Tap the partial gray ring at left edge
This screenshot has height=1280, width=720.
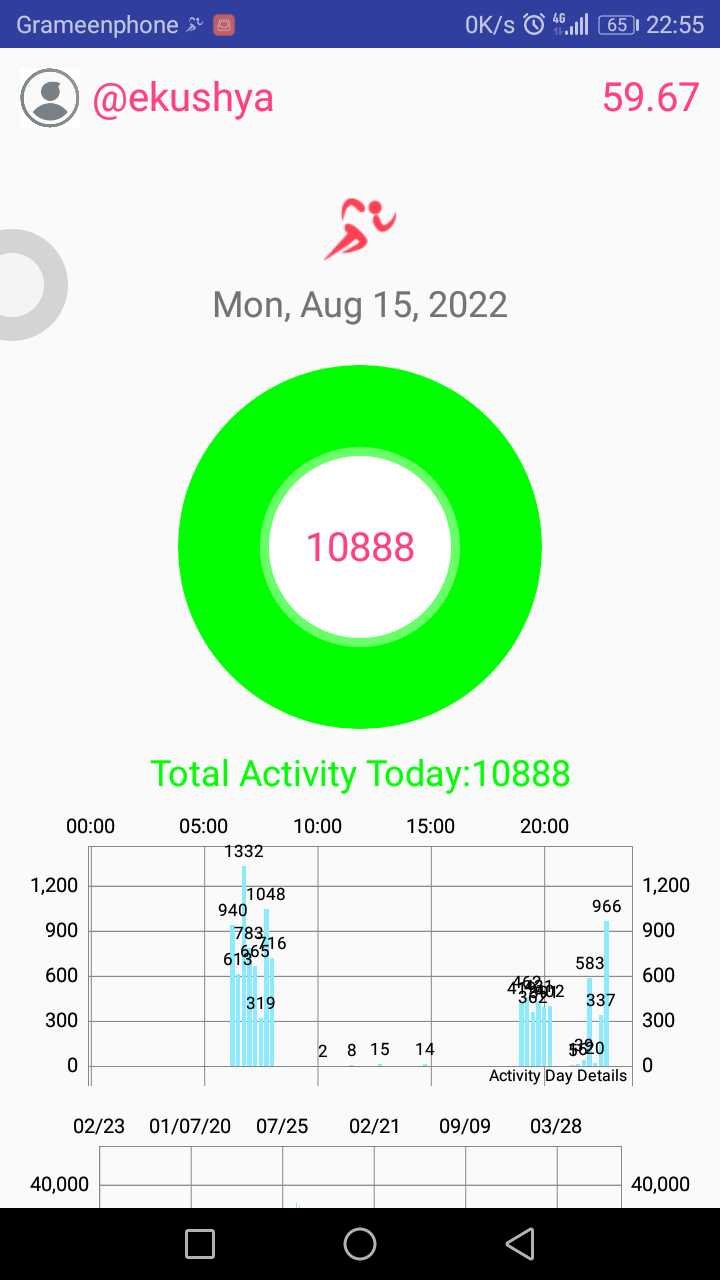tap(30, 285)
